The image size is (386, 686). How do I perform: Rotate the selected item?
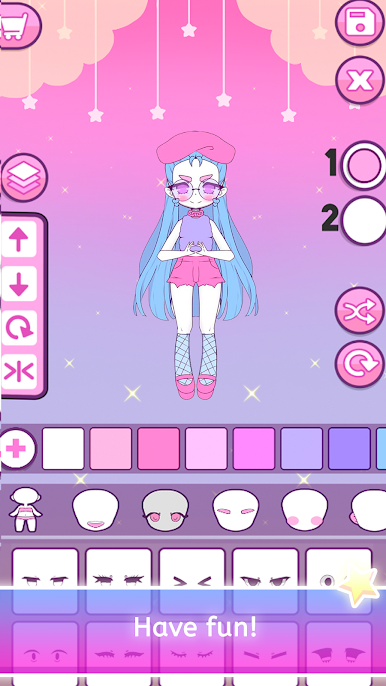[19, 328]
